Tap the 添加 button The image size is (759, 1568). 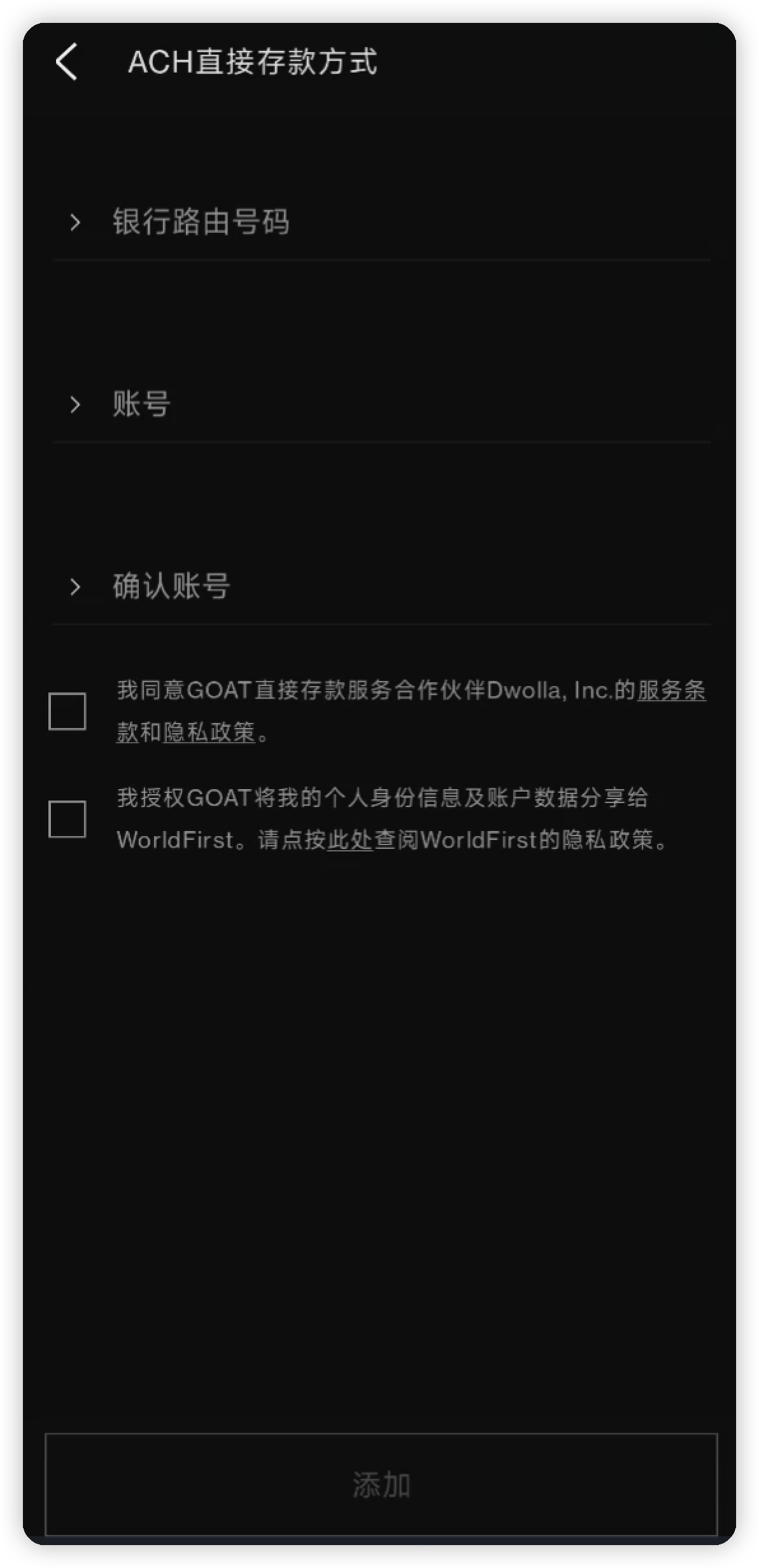pos(381,1485)
